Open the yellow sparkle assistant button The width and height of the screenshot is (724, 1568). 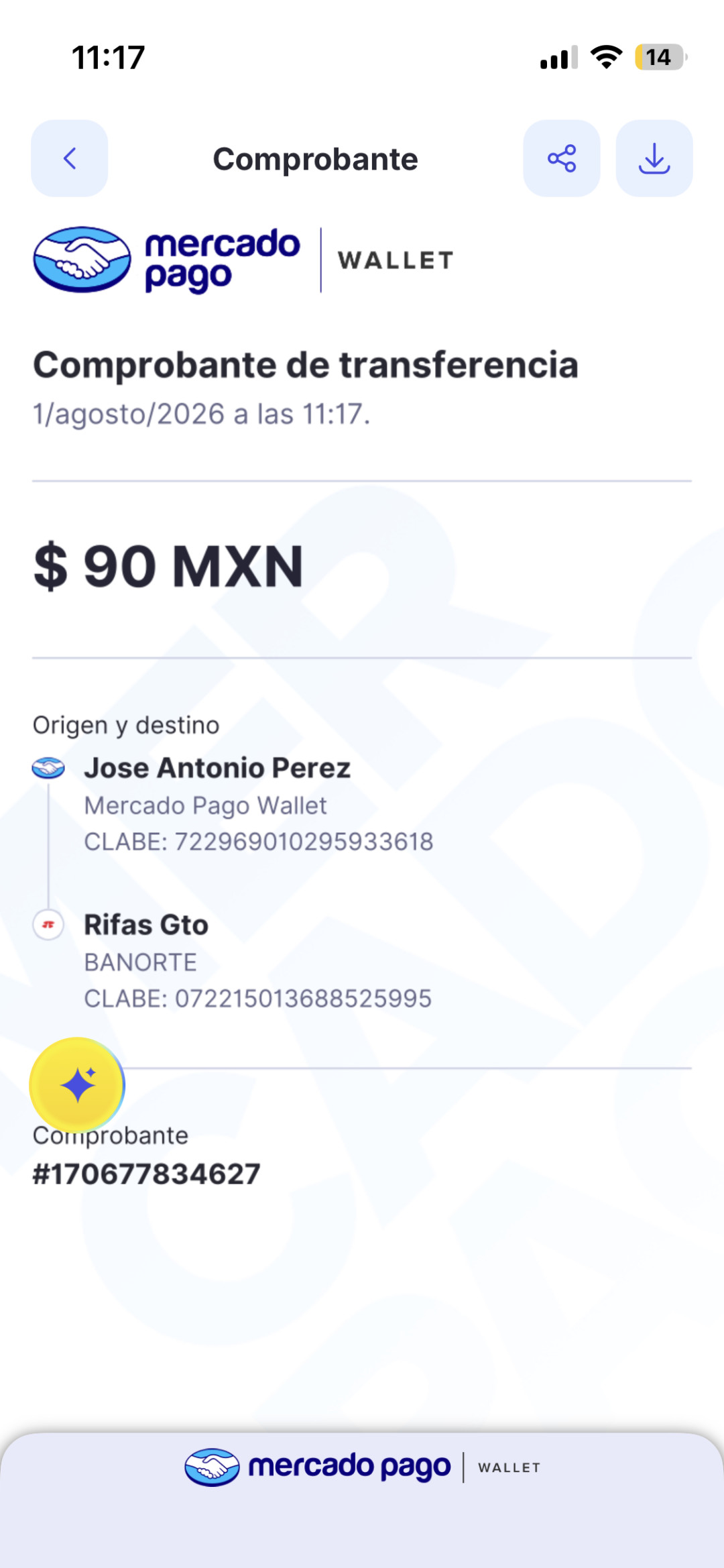[x=77, y=1084]
